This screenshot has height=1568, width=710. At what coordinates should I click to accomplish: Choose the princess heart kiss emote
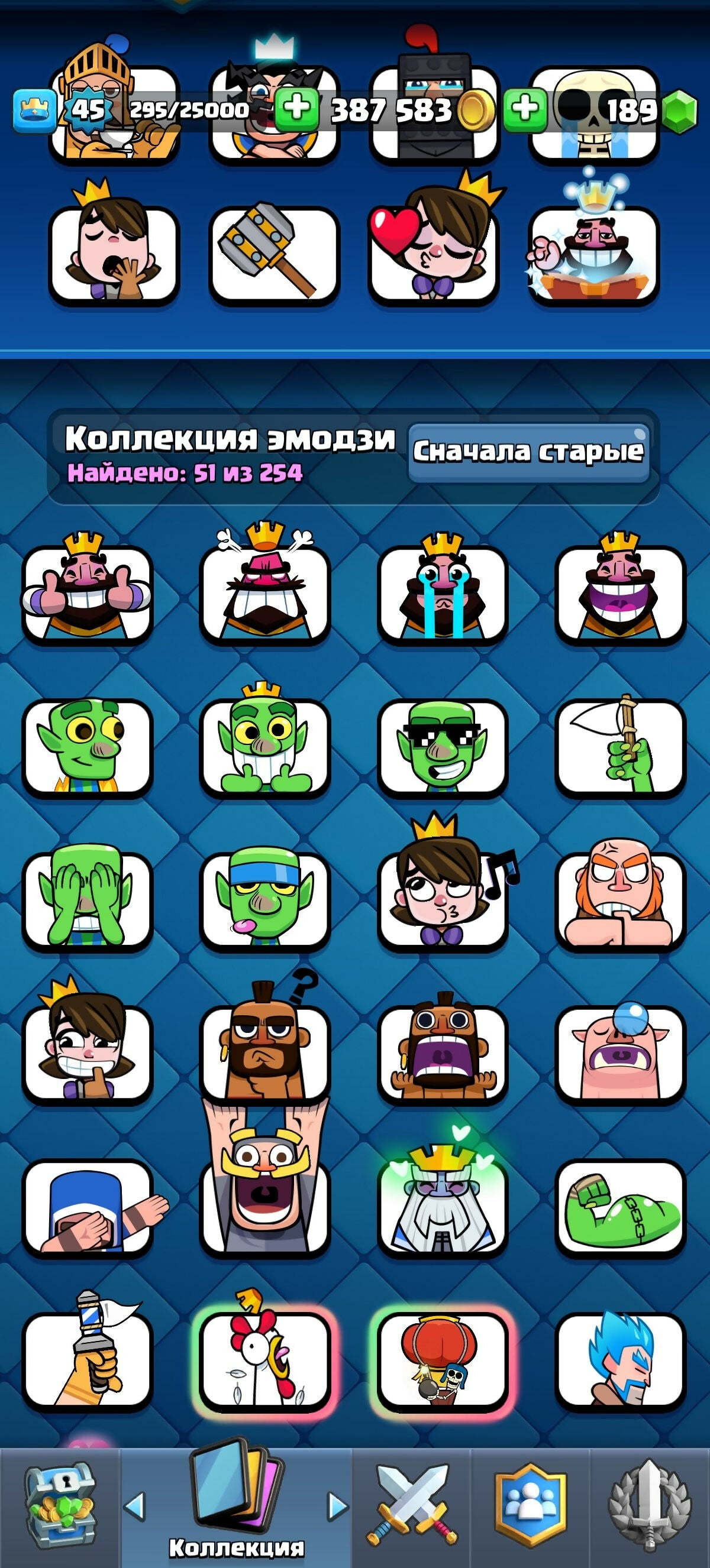point(433,254)
